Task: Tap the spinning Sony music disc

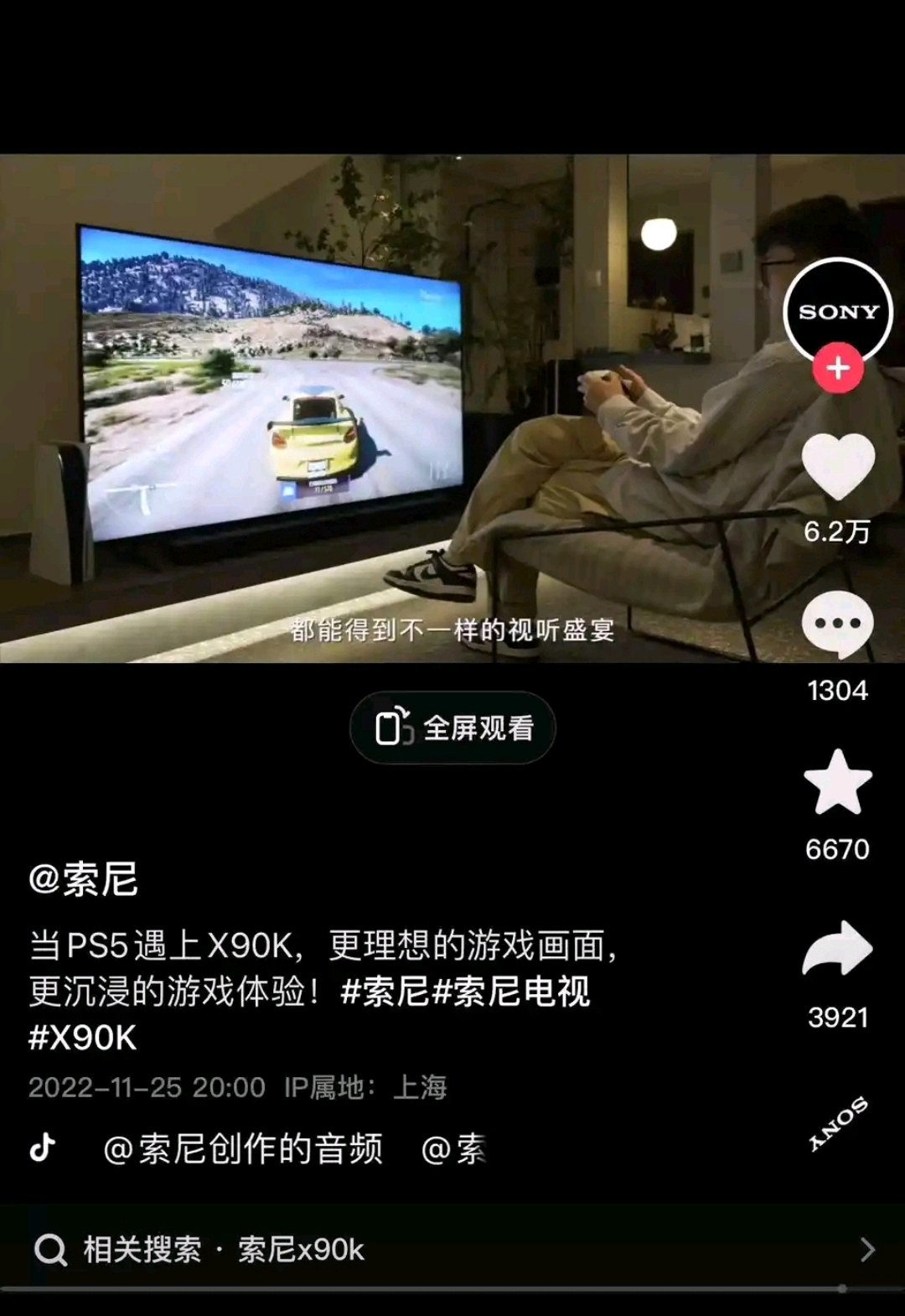Action: (838, 1123)
